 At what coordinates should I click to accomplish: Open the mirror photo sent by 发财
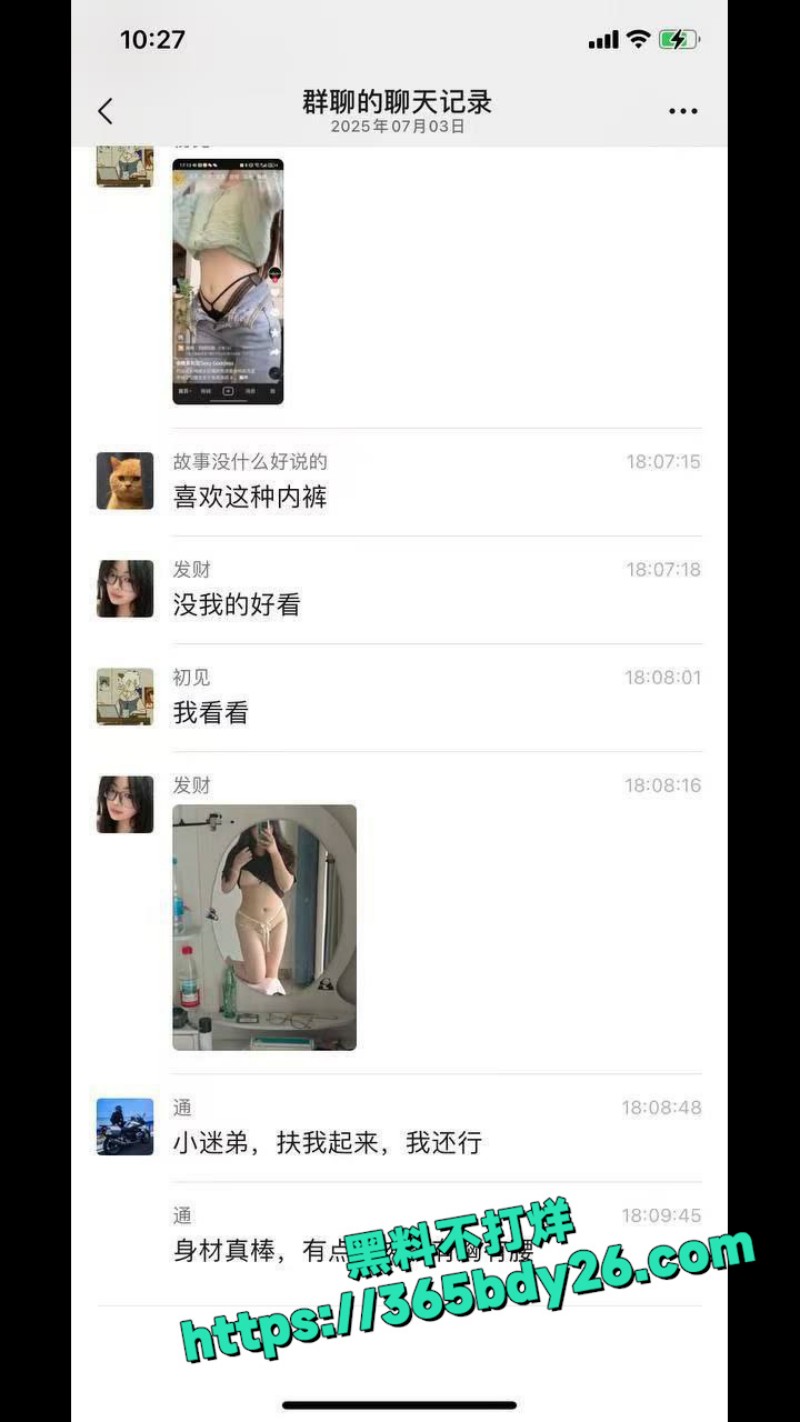[x=264, y=927]
